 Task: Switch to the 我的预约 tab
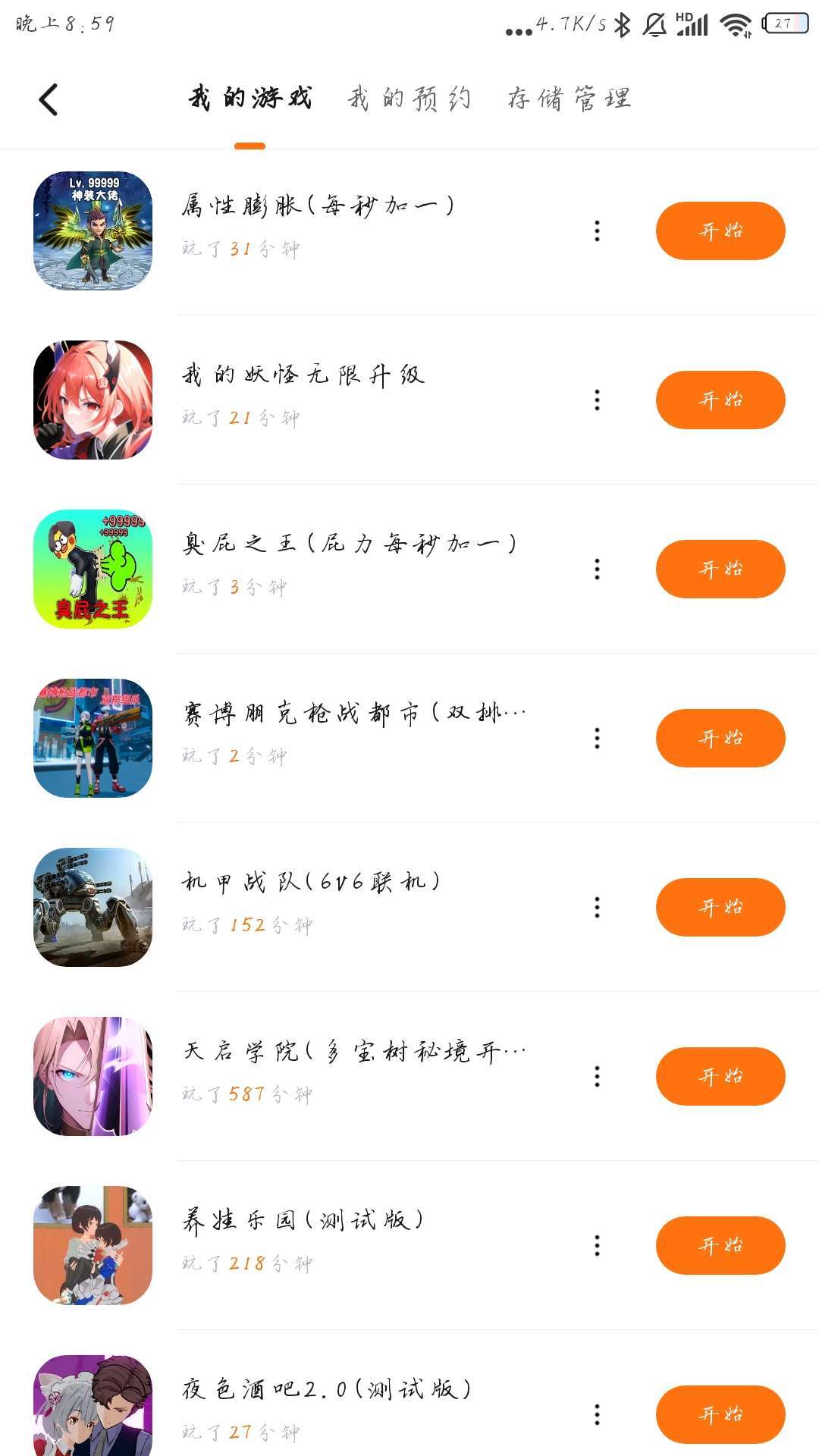point(409,99)
